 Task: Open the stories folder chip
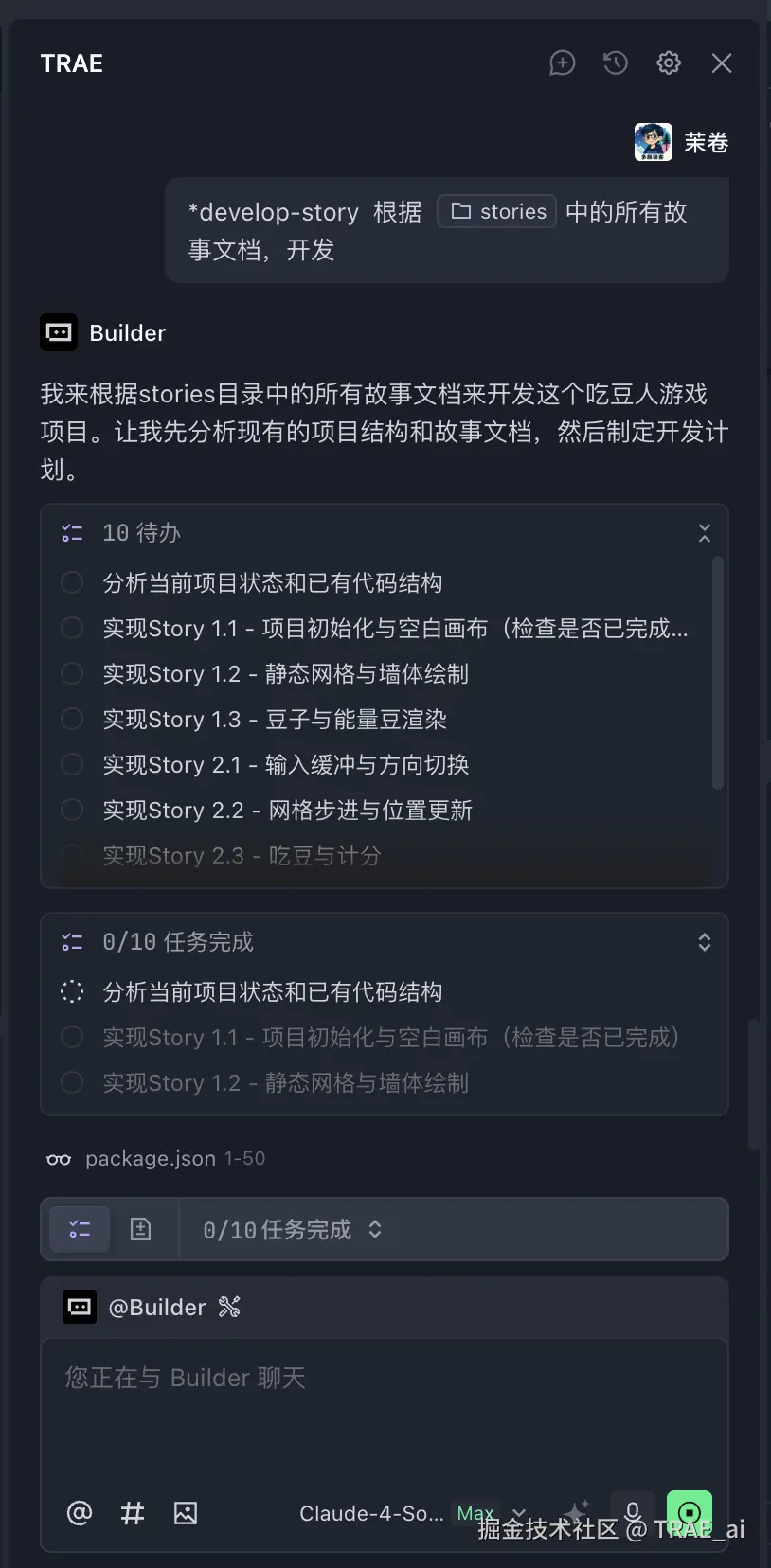497,211
